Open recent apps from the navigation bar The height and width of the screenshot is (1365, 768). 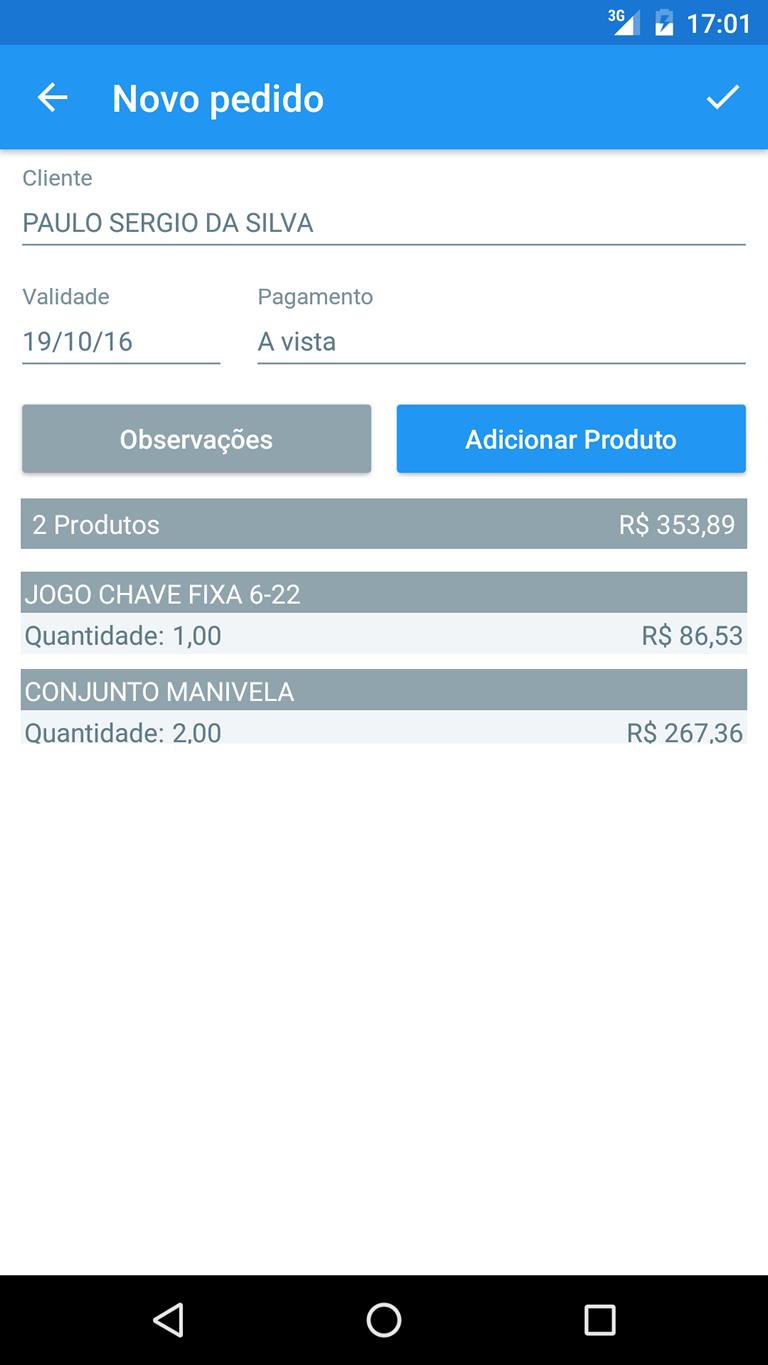pos(599,1320)
